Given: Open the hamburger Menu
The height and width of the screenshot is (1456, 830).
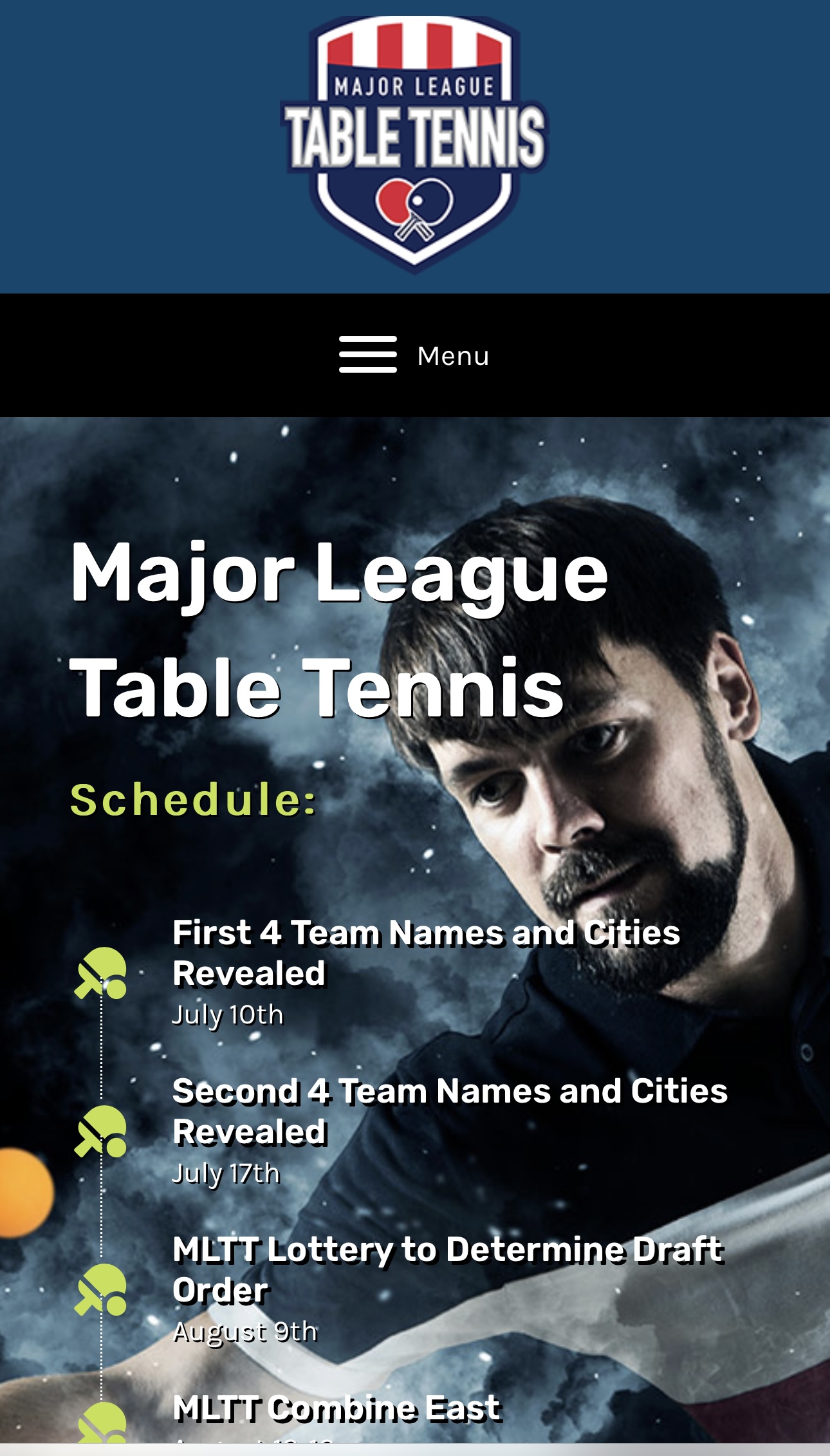Looking at the screenshot, I should tap(414, 355).
